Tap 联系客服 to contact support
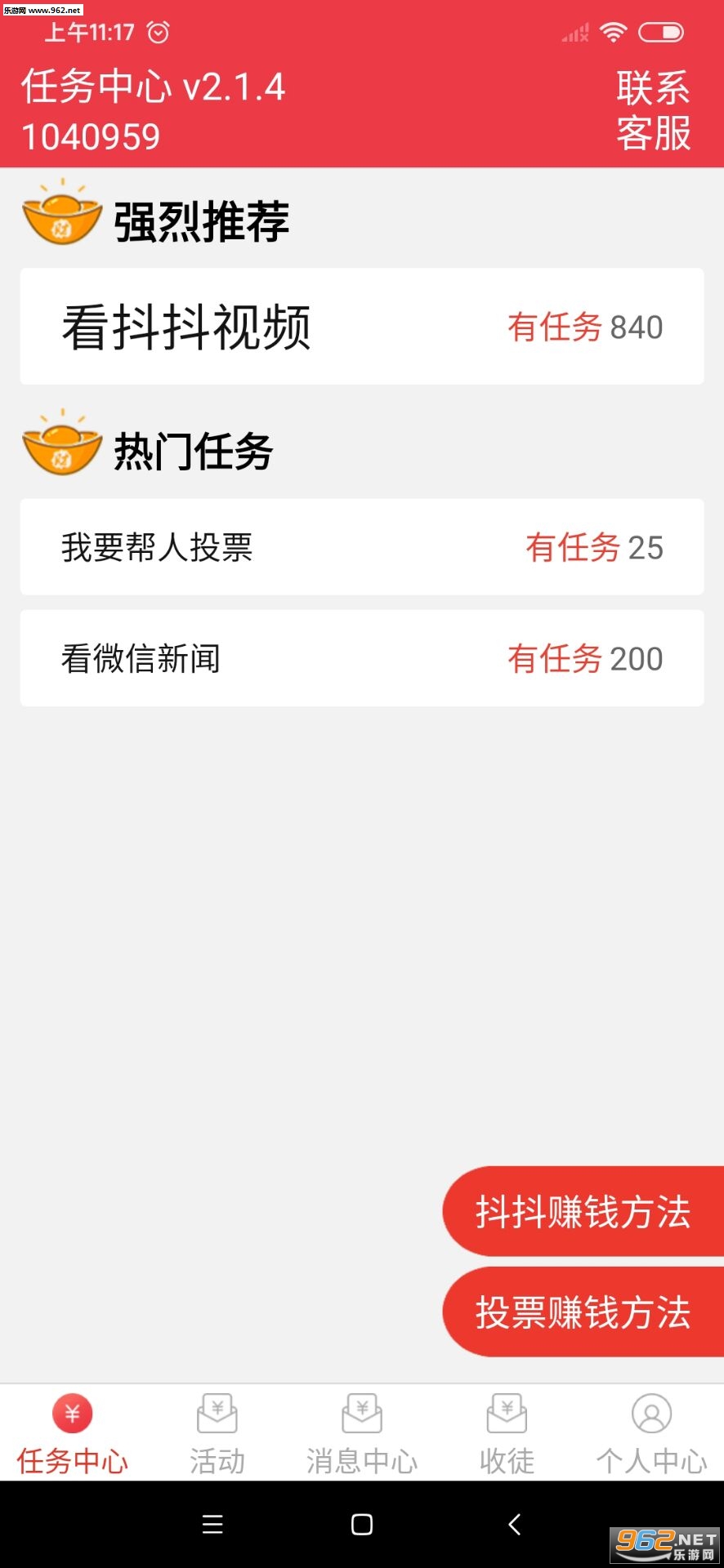Viewport: 724px width, 1568px height. pos(653,110)
